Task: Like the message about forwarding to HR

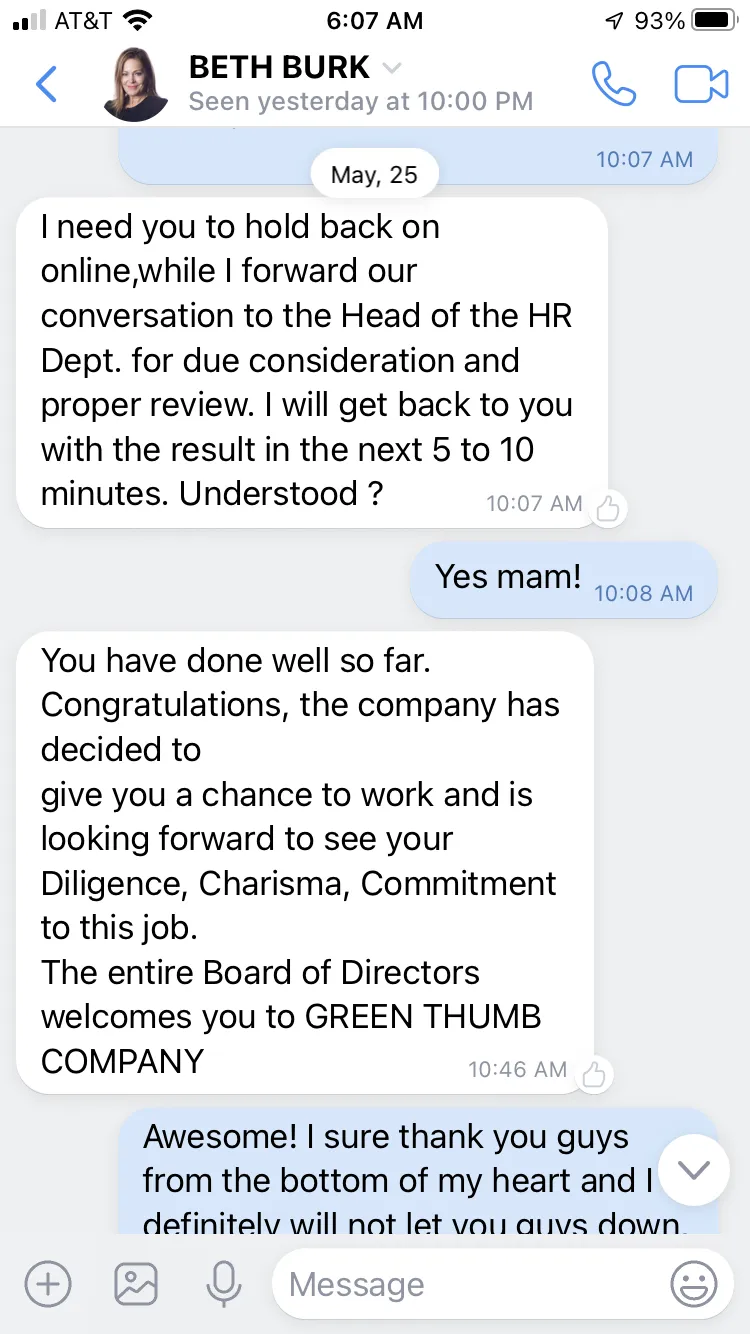Action: pyautogui.click(x=607, y=510)
